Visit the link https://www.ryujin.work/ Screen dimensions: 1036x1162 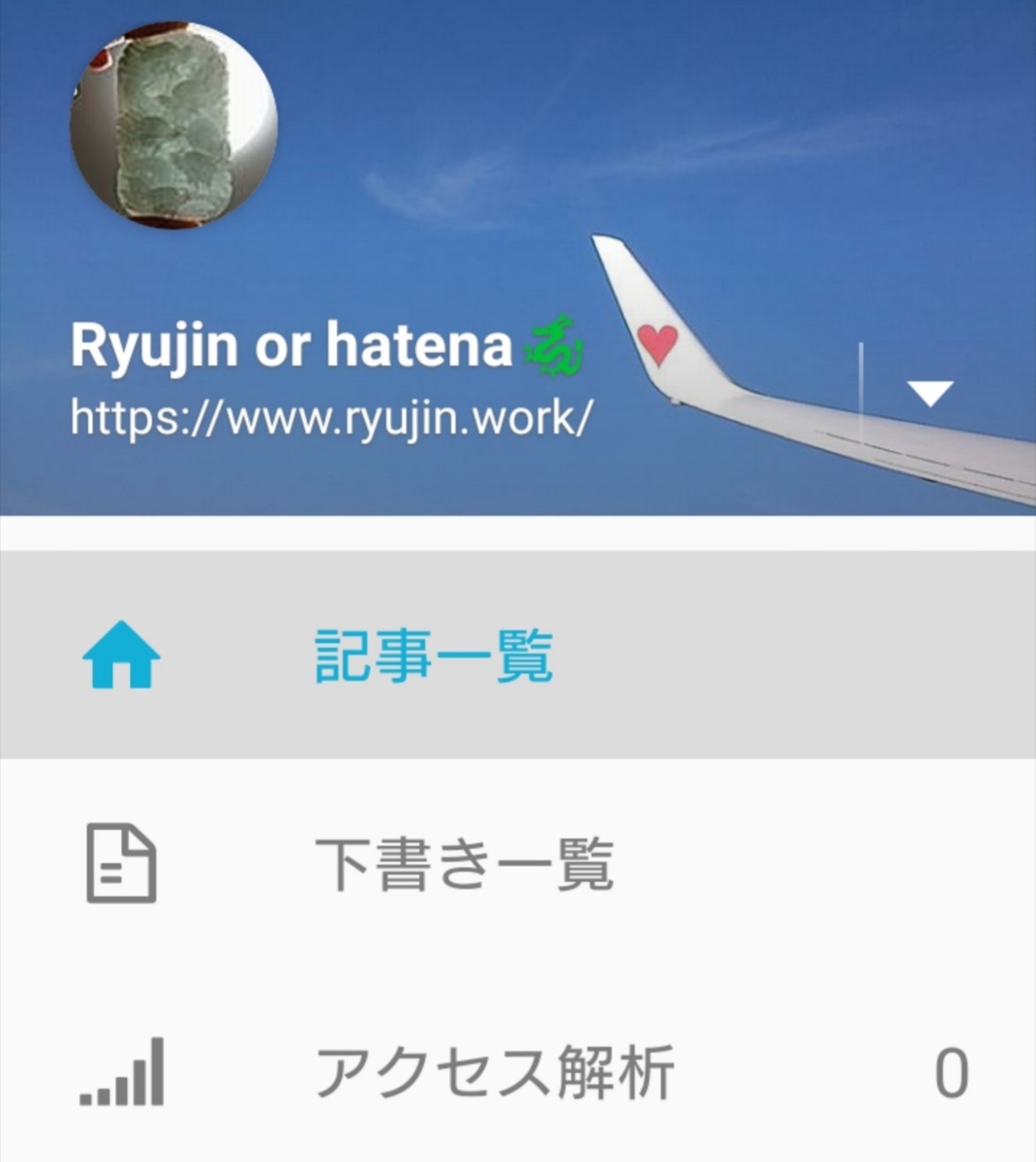pos(329,418)
